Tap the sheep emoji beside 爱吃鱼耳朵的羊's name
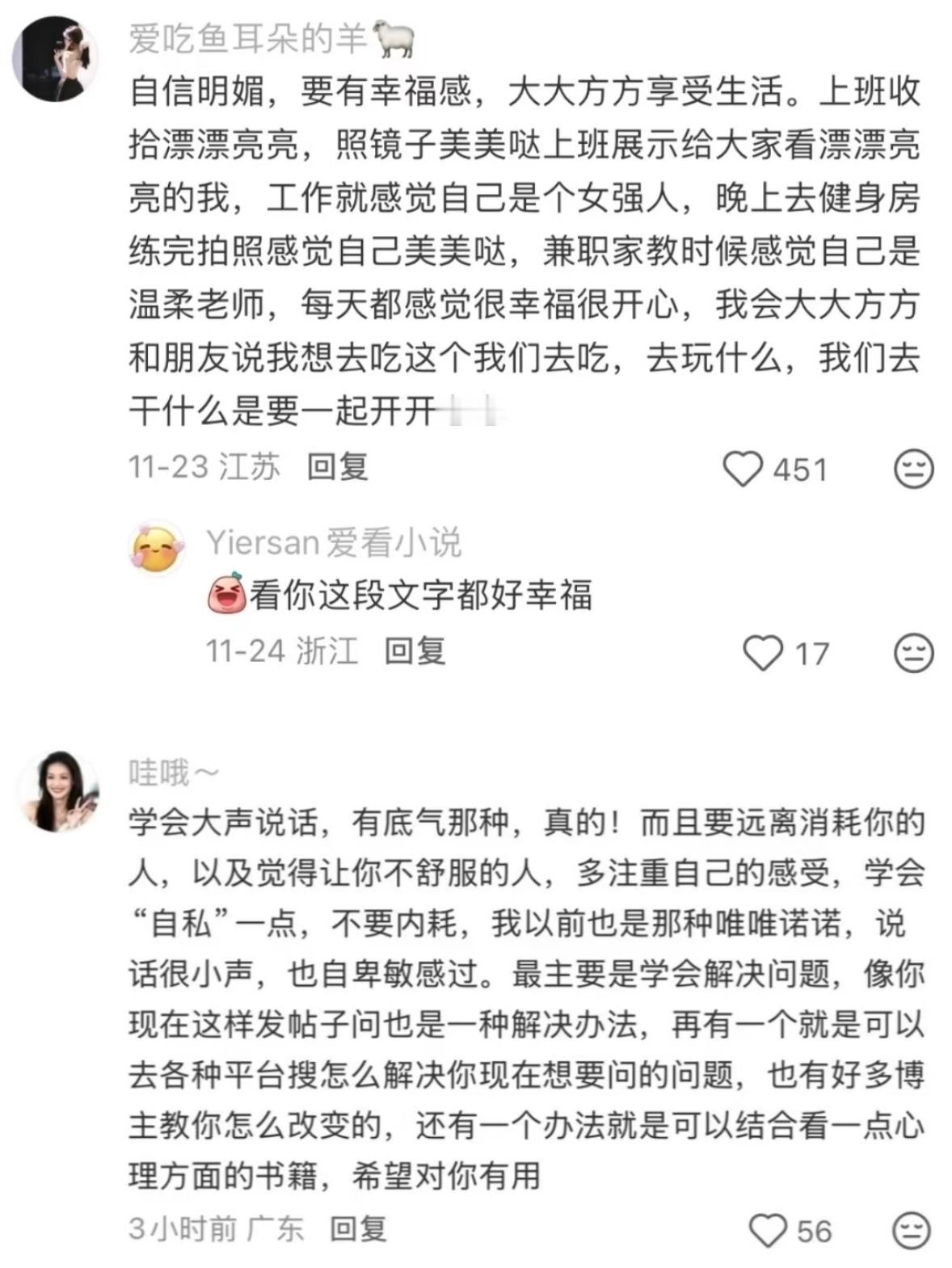This screenshot has height=1268, width=952. pos(390,39)
